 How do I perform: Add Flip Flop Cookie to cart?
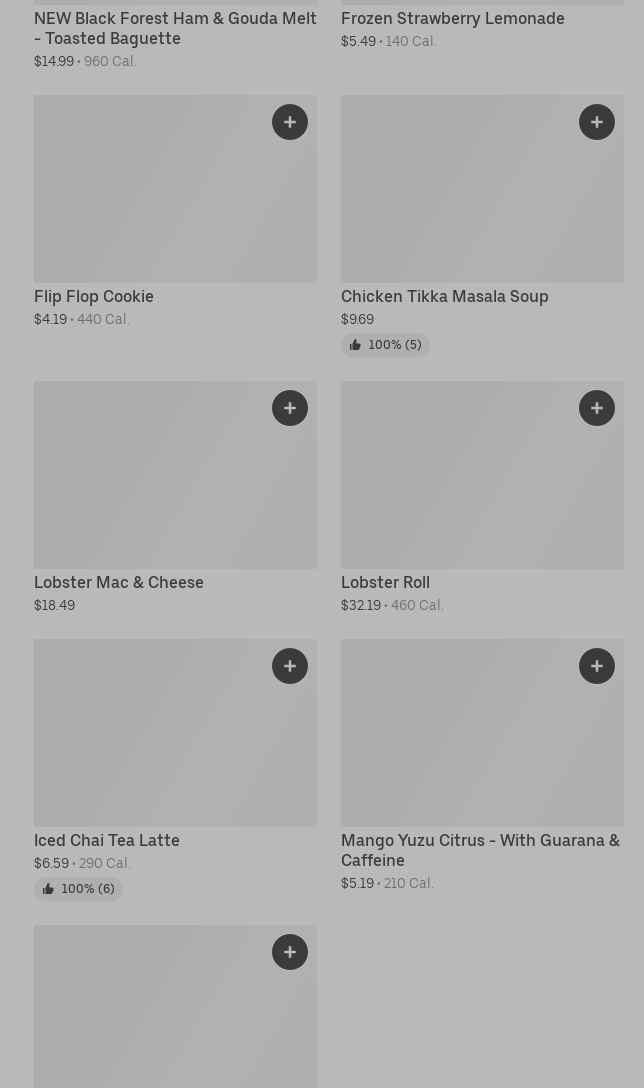(290, 122)
